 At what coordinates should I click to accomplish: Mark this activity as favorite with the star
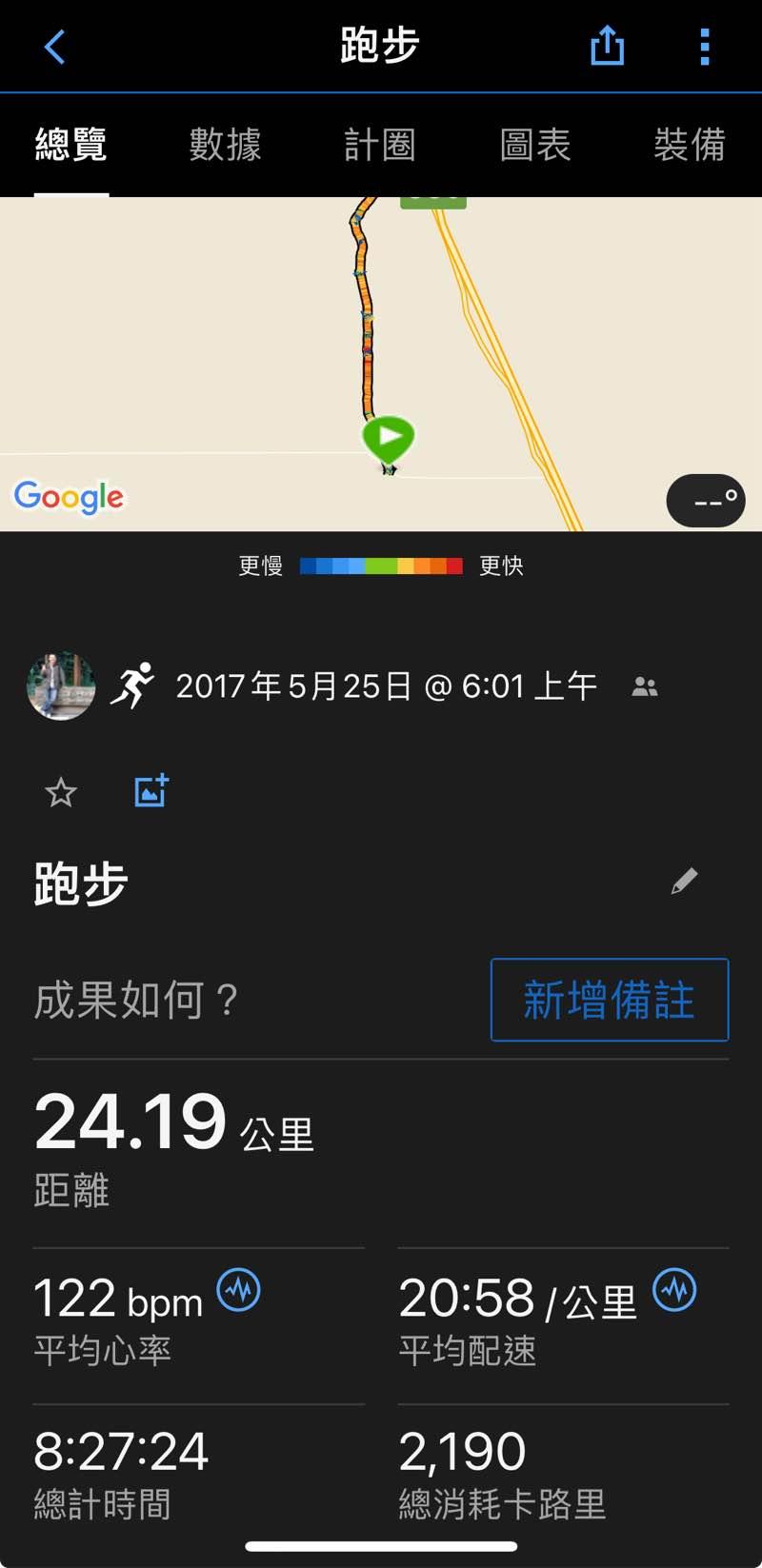[61, 792]
